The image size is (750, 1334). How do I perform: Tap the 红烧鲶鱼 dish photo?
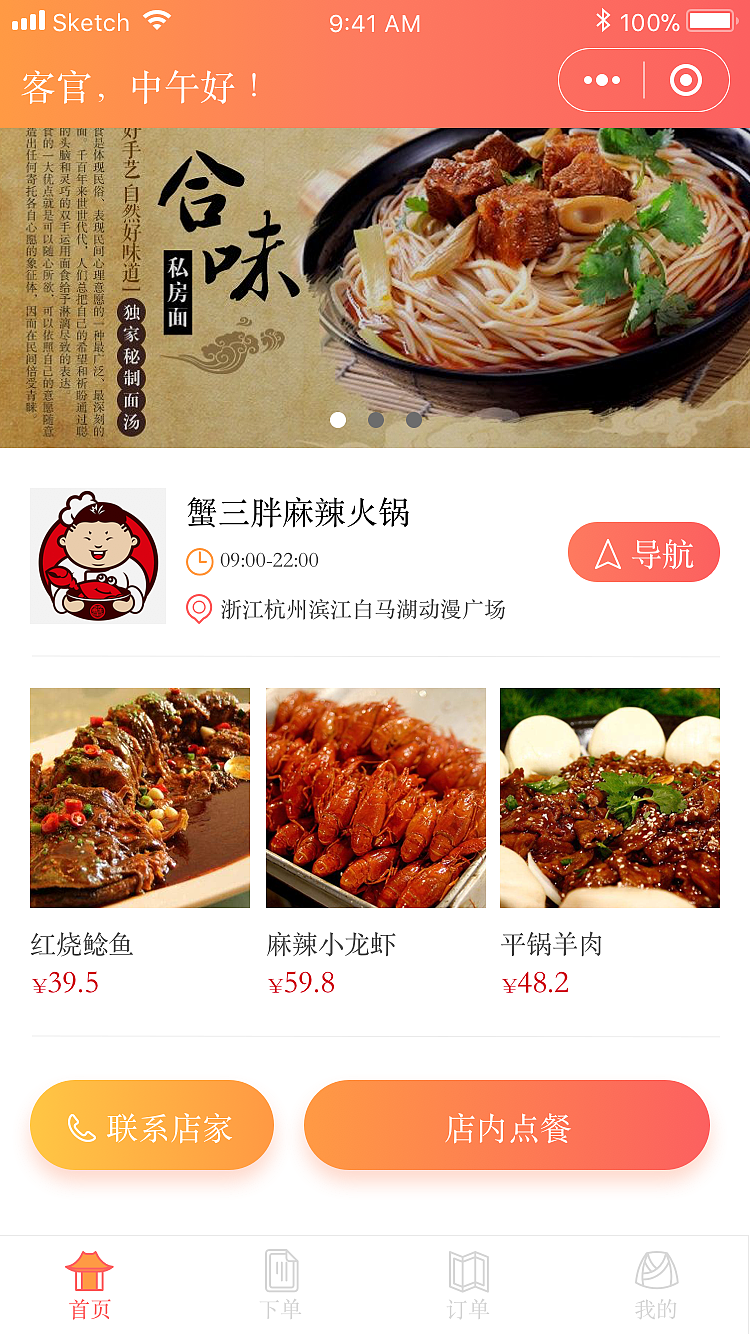pos(140,797)
